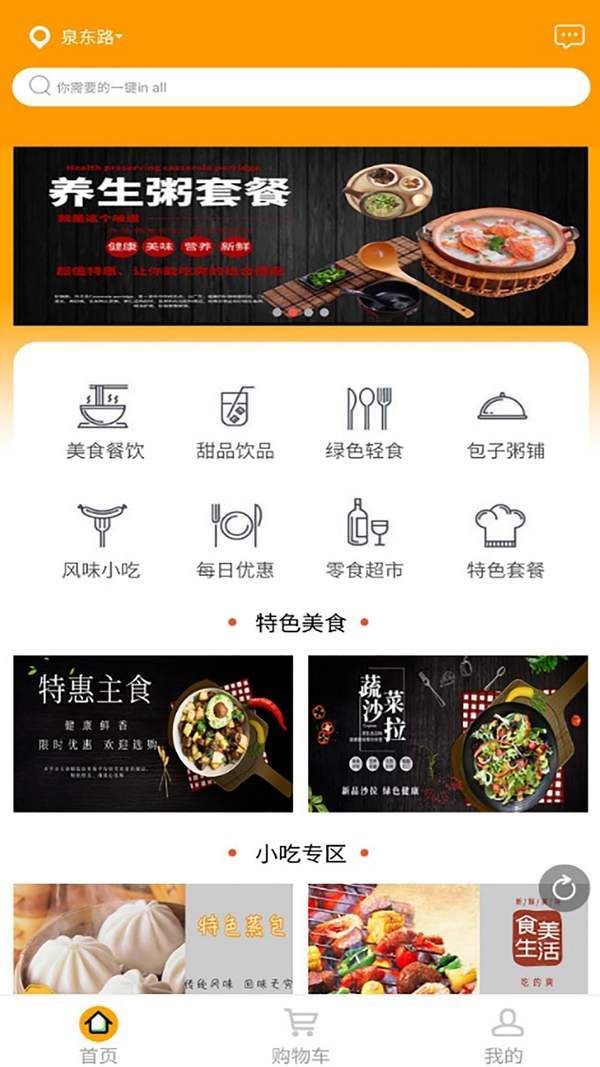Open the 特惠主食 promotion card

pyautogui.click(x=153, y=733)
